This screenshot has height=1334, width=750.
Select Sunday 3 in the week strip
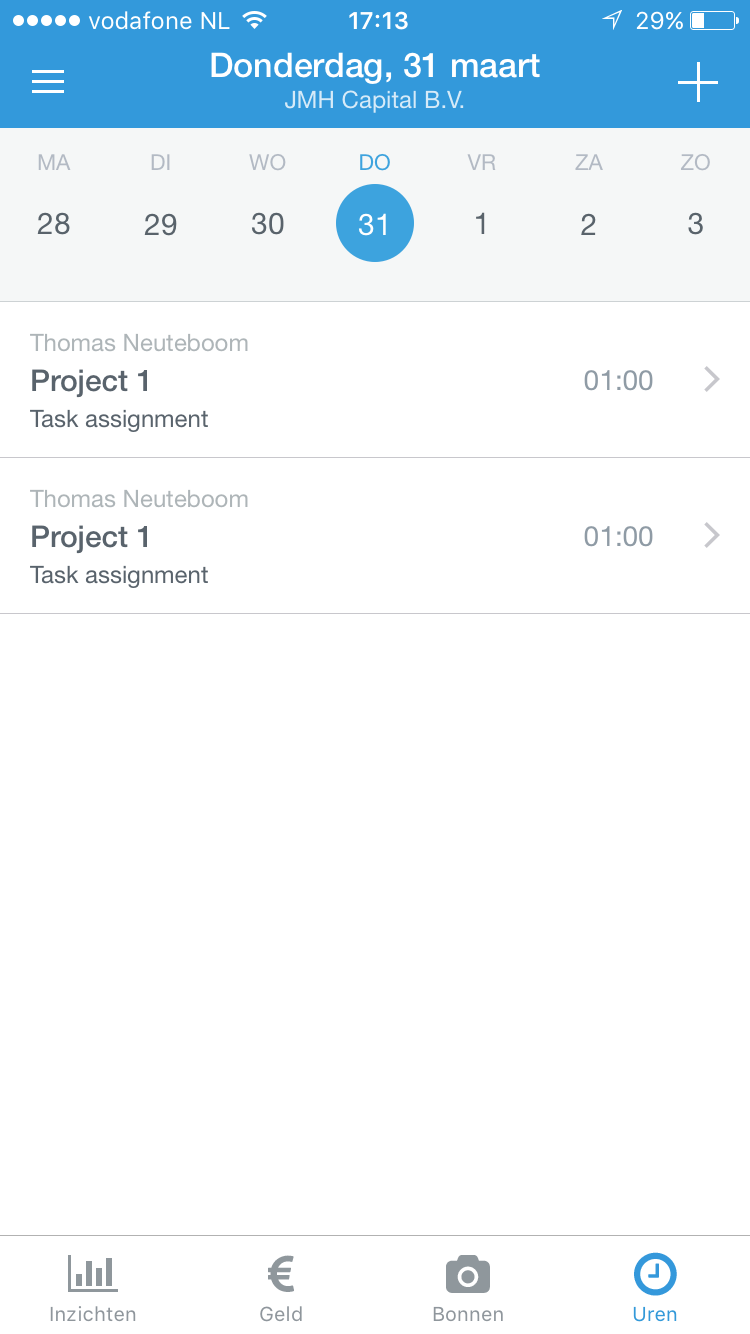[695, 207]
